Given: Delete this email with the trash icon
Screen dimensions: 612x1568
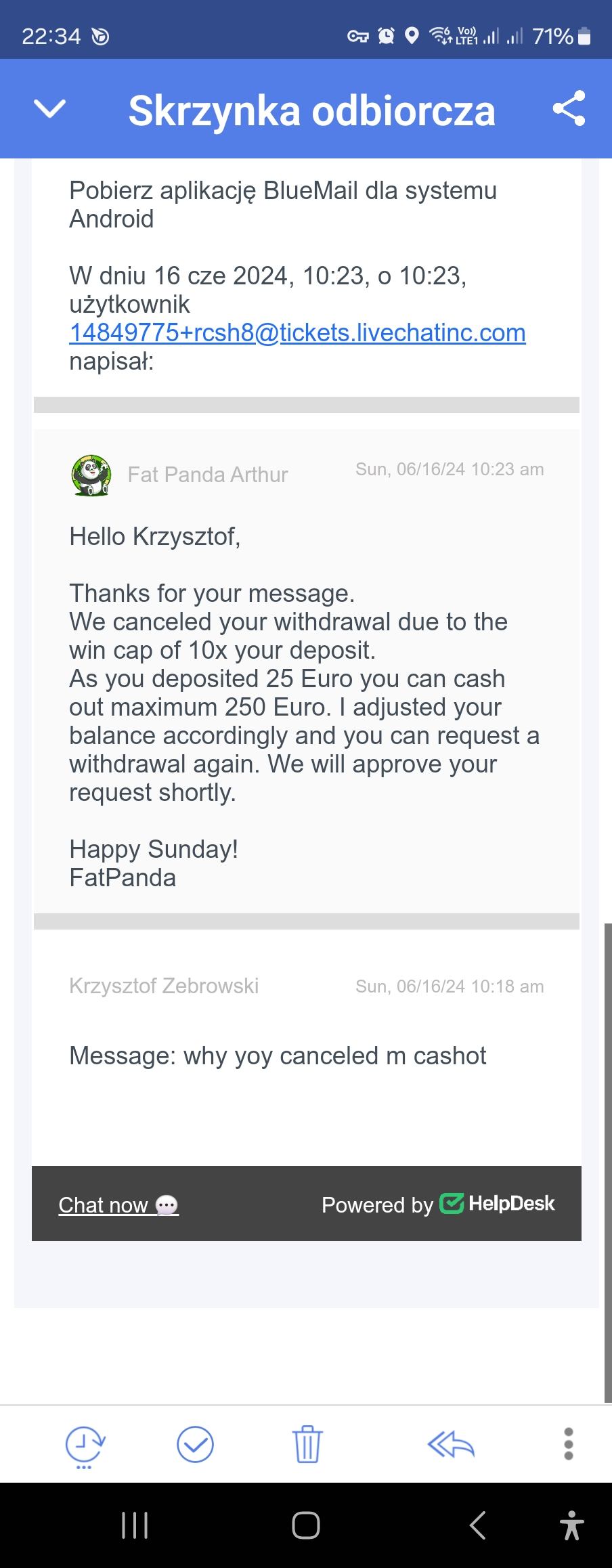Looking at the screenshot, I should tap(307, 1445).
